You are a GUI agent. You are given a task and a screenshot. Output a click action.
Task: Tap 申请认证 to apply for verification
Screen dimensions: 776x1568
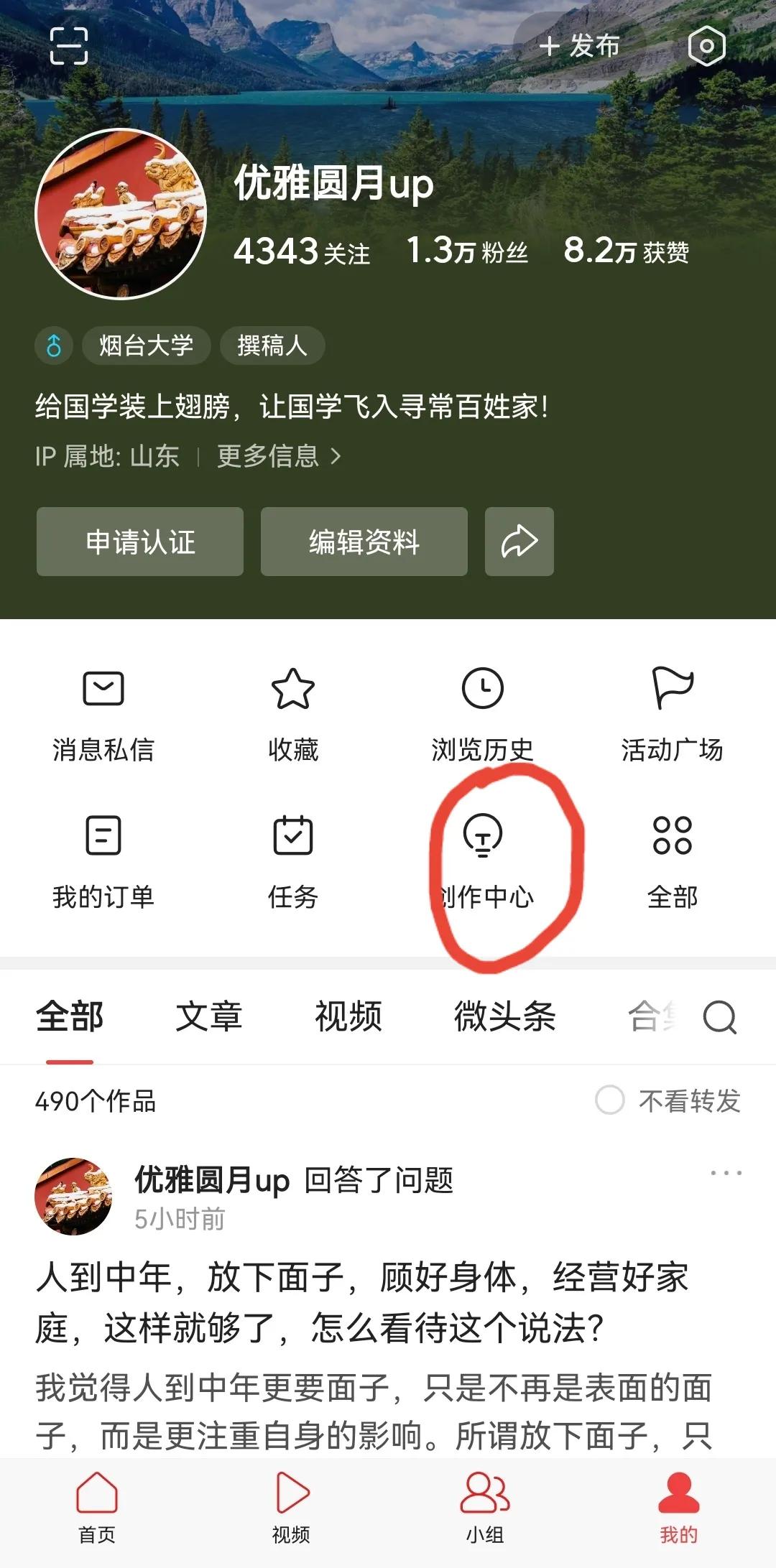tap(140, 542)
